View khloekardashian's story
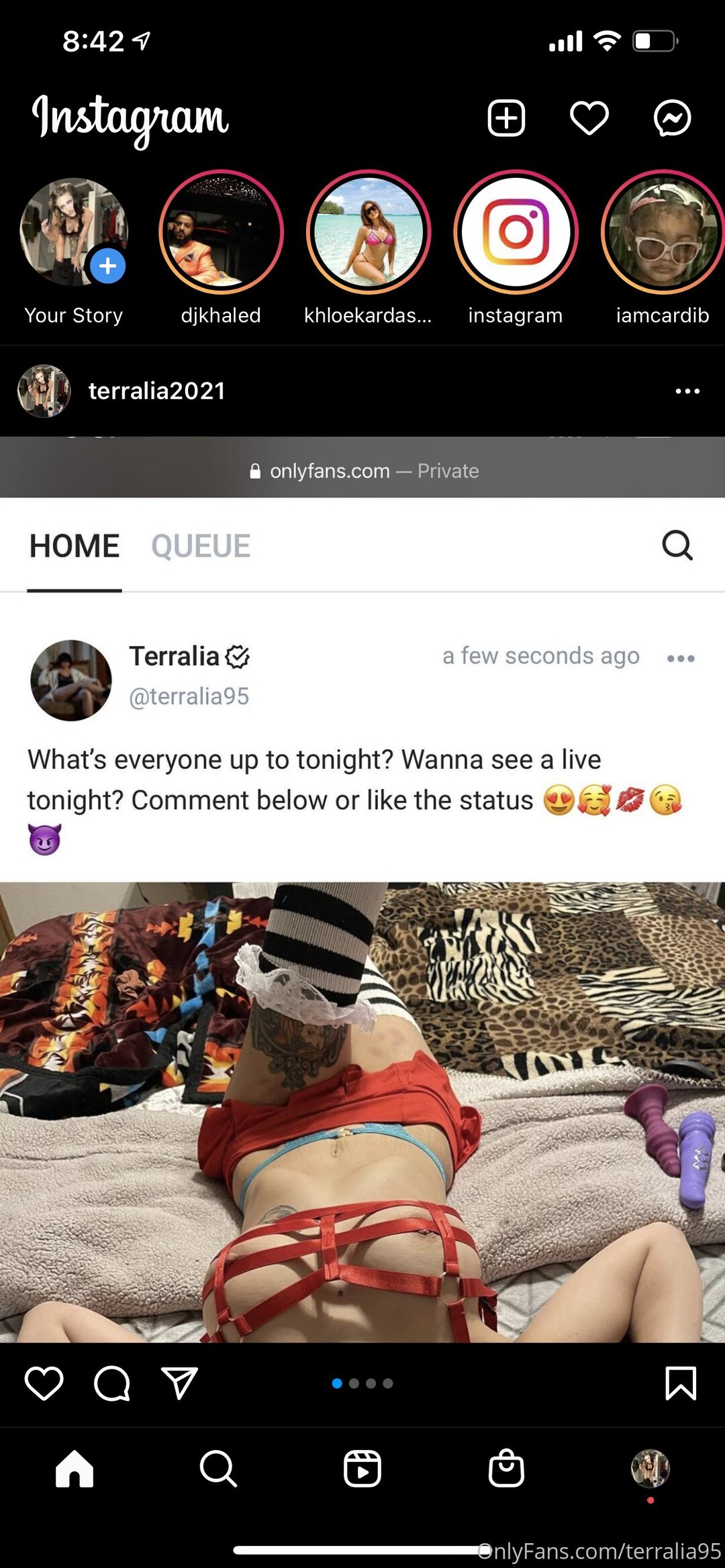This screenshot has height=1568, width=725. pos(368,232)
